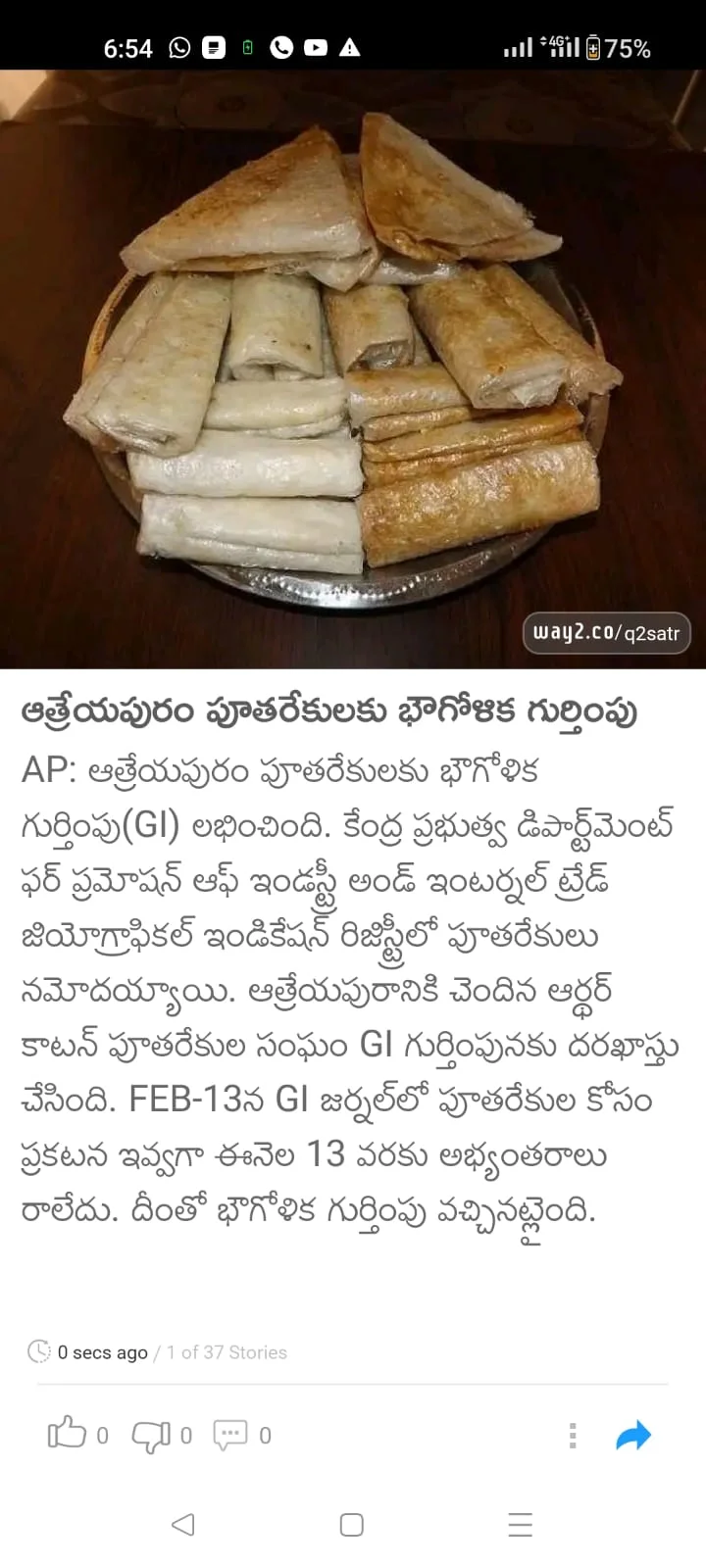This screenshot has width=706, height=1568.
Task: Open the three-dot overflow menu
Action: coord(573,1436)
